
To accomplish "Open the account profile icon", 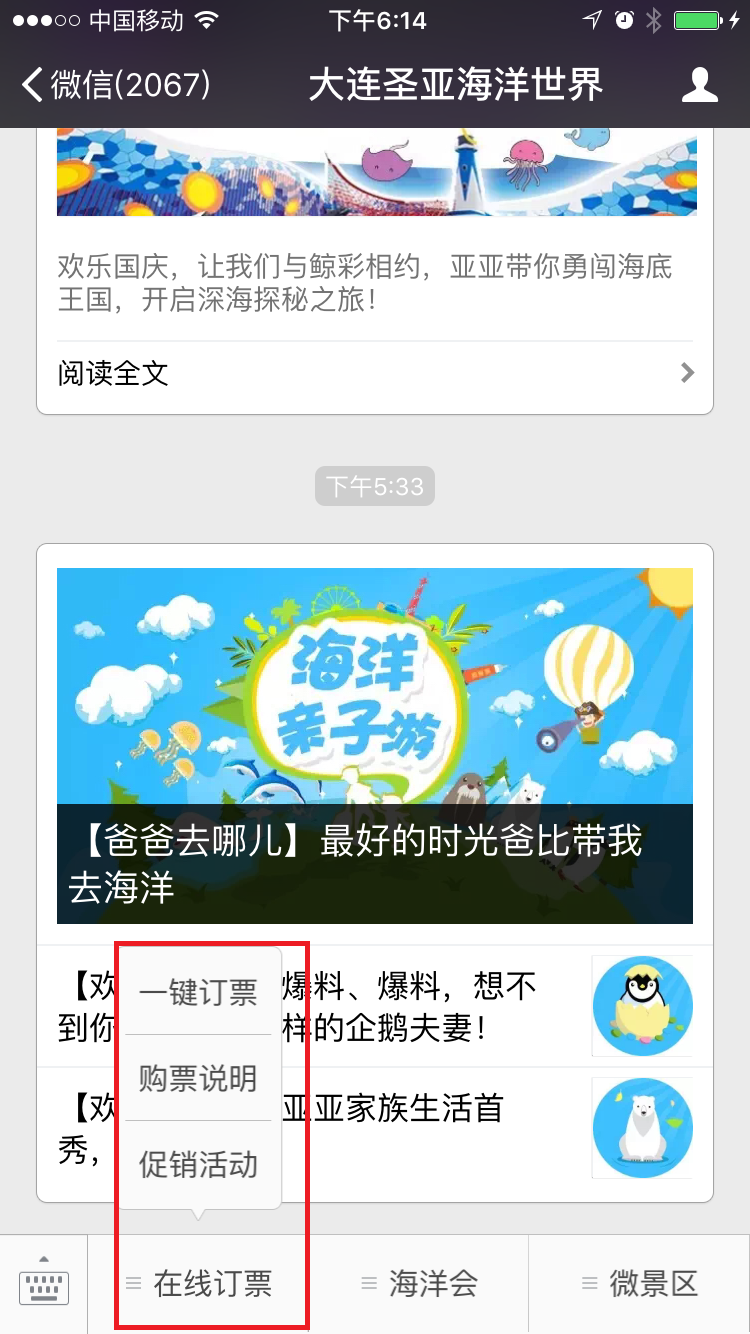I will click(x=699, y=85).
